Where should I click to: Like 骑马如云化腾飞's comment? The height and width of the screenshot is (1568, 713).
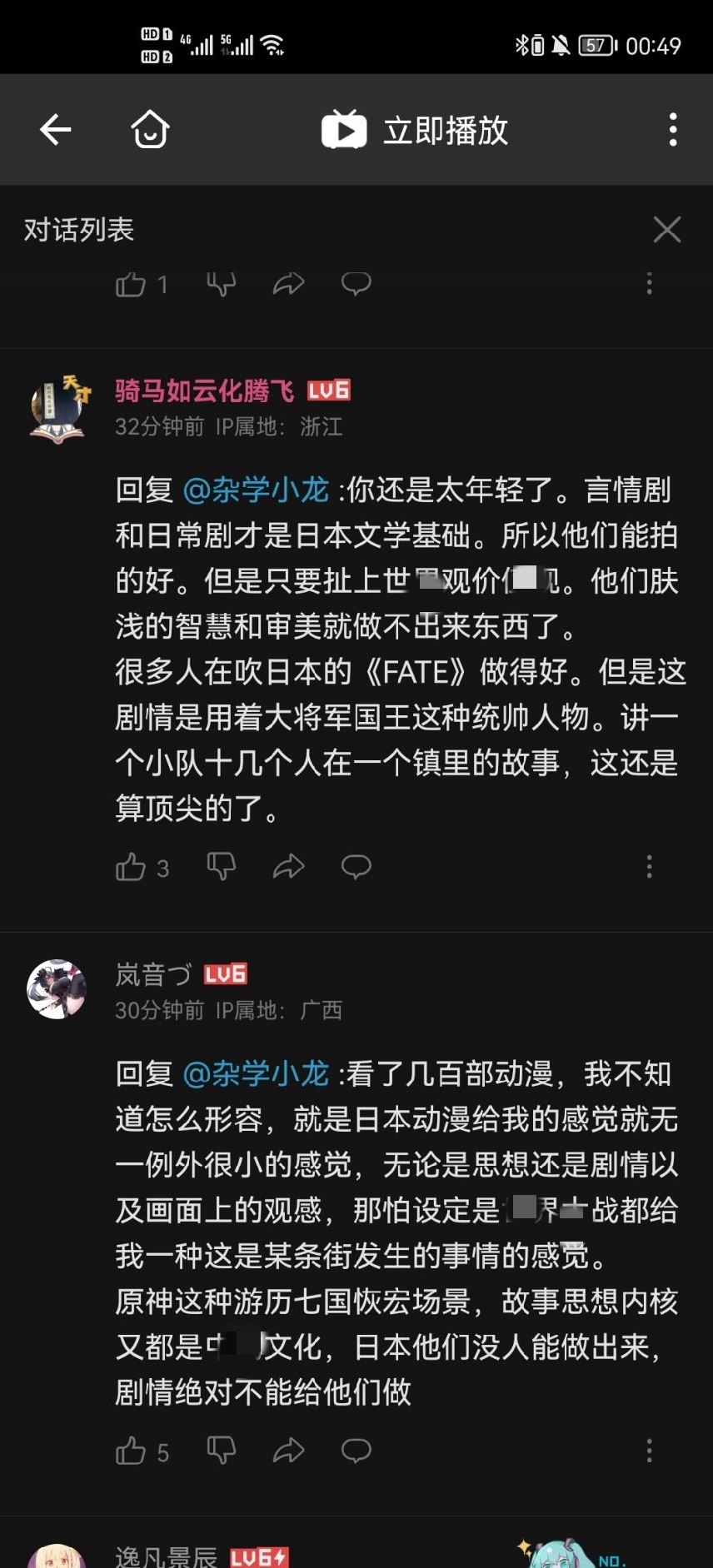point(131,868)
